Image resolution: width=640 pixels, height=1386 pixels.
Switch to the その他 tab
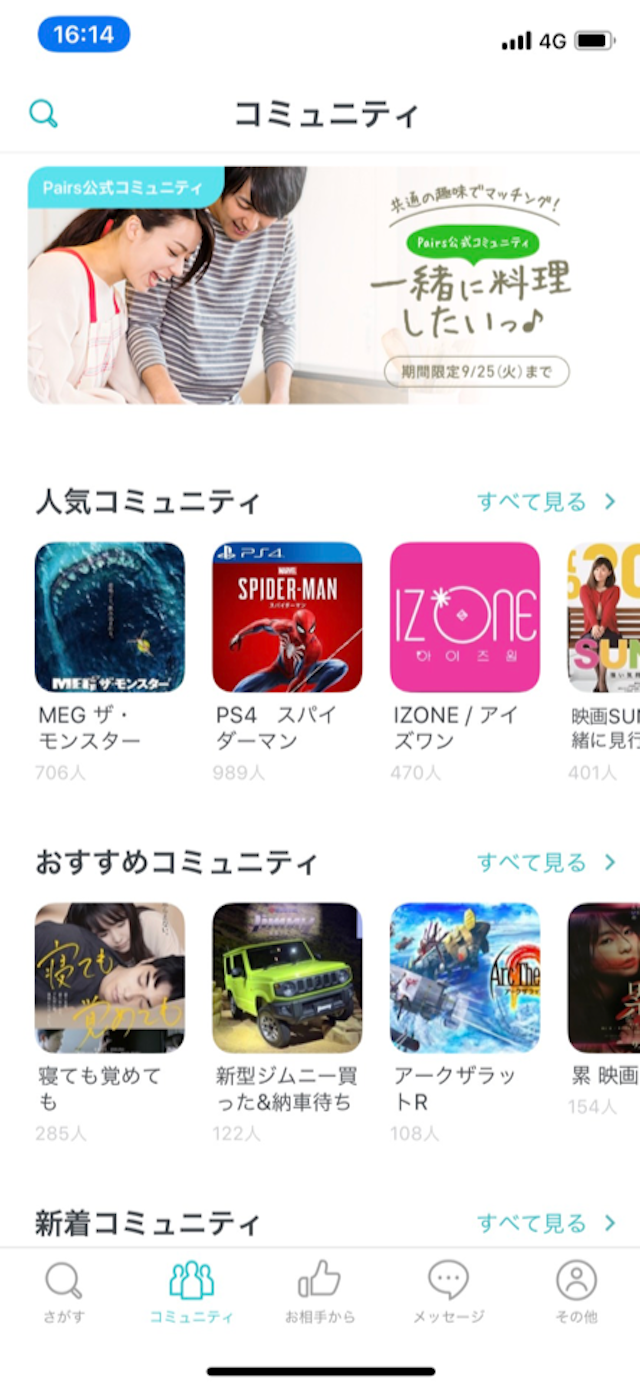pos(576,1292)
